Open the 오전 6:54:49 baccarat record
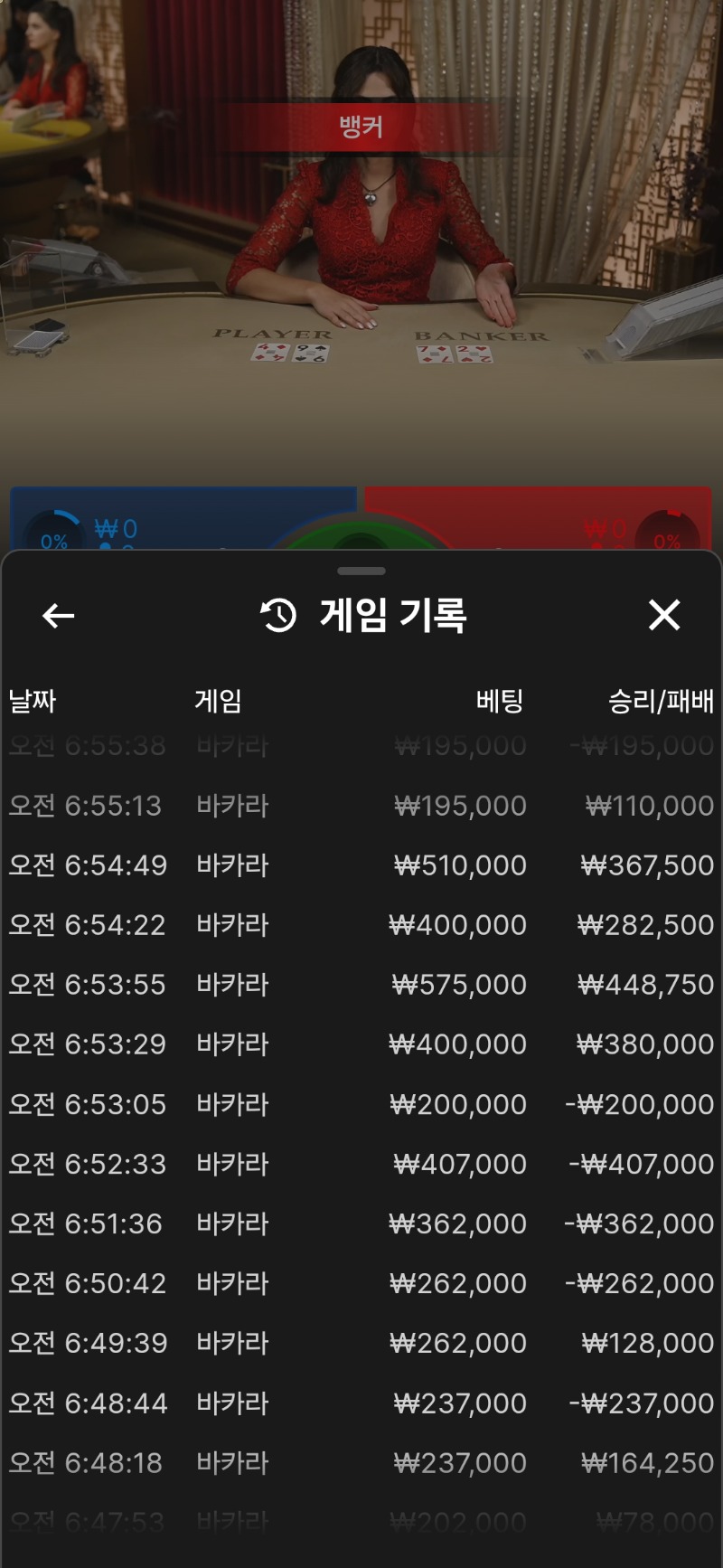The image size is (723, 1568). tap(361, 865)
